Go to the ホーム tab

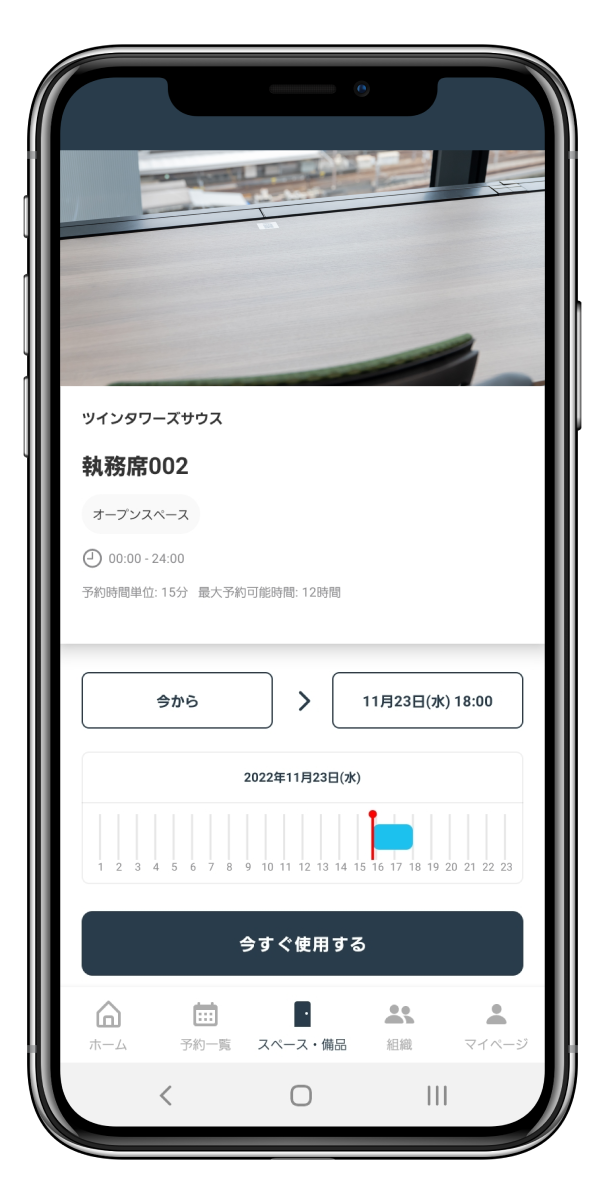108,1026
